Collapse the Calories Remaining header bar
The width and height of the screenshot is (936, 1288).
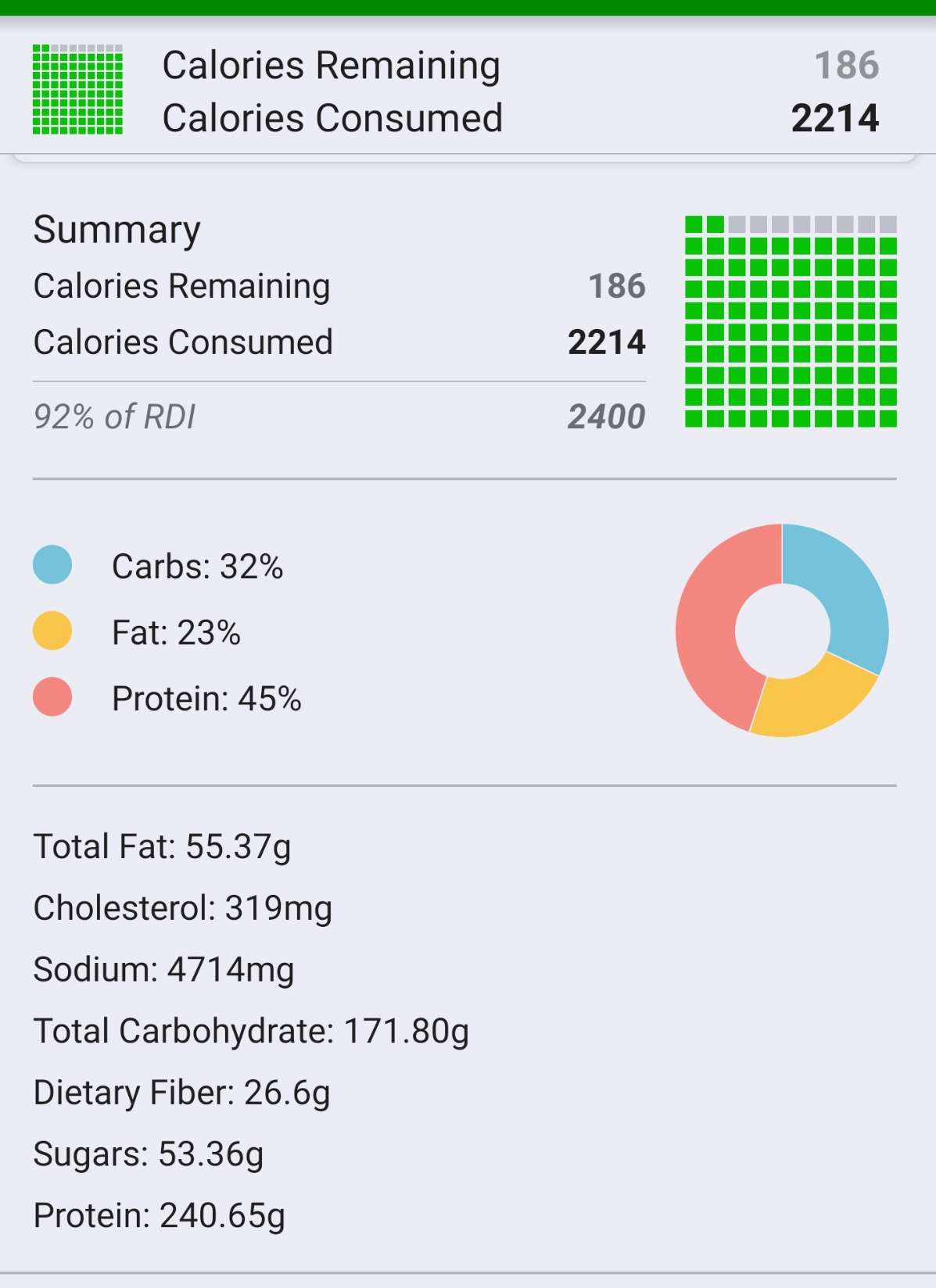point(468,91)
